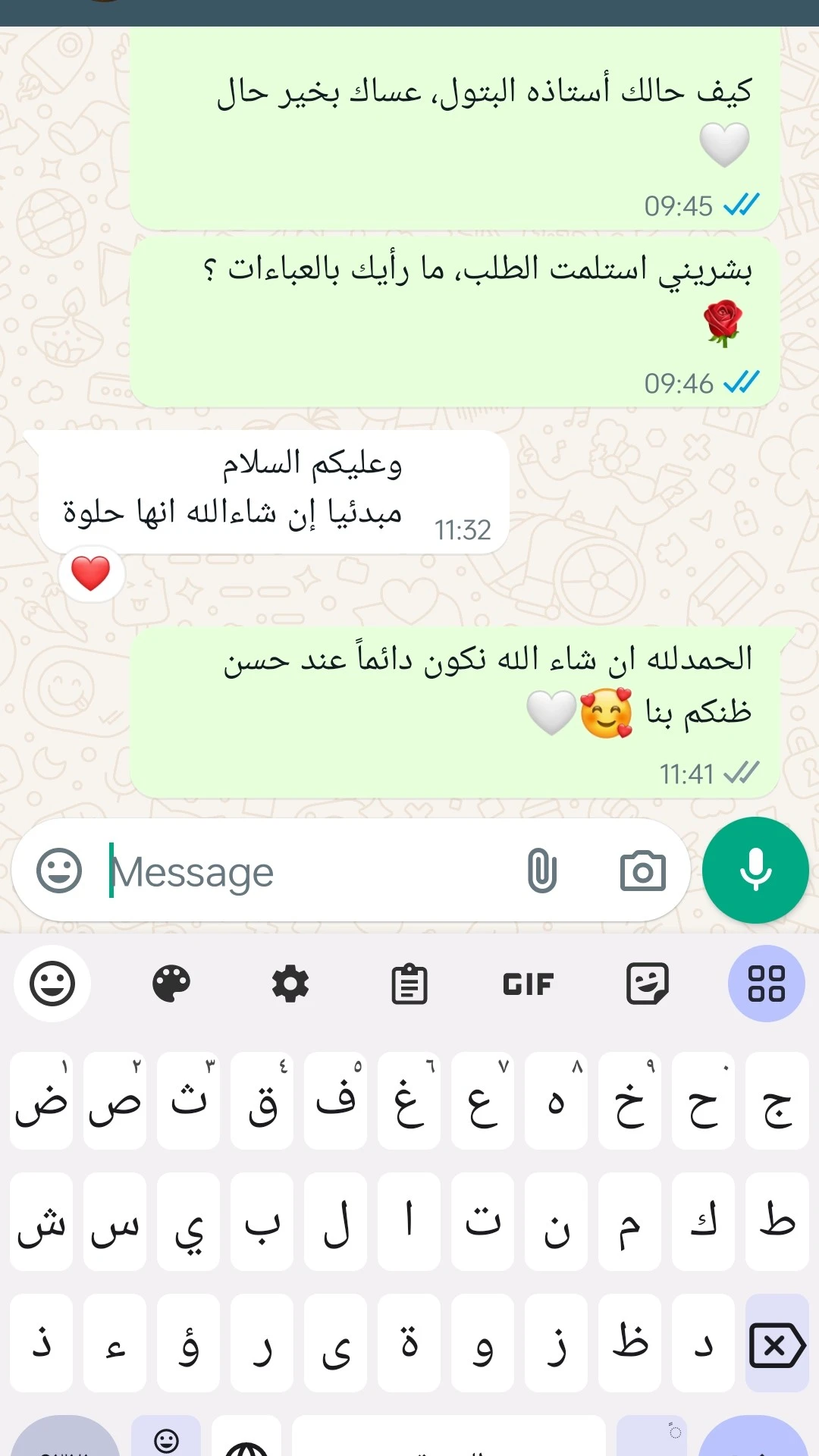Type the letter ض key
Screen dimensions: 819x1456
coord(42,1101)
